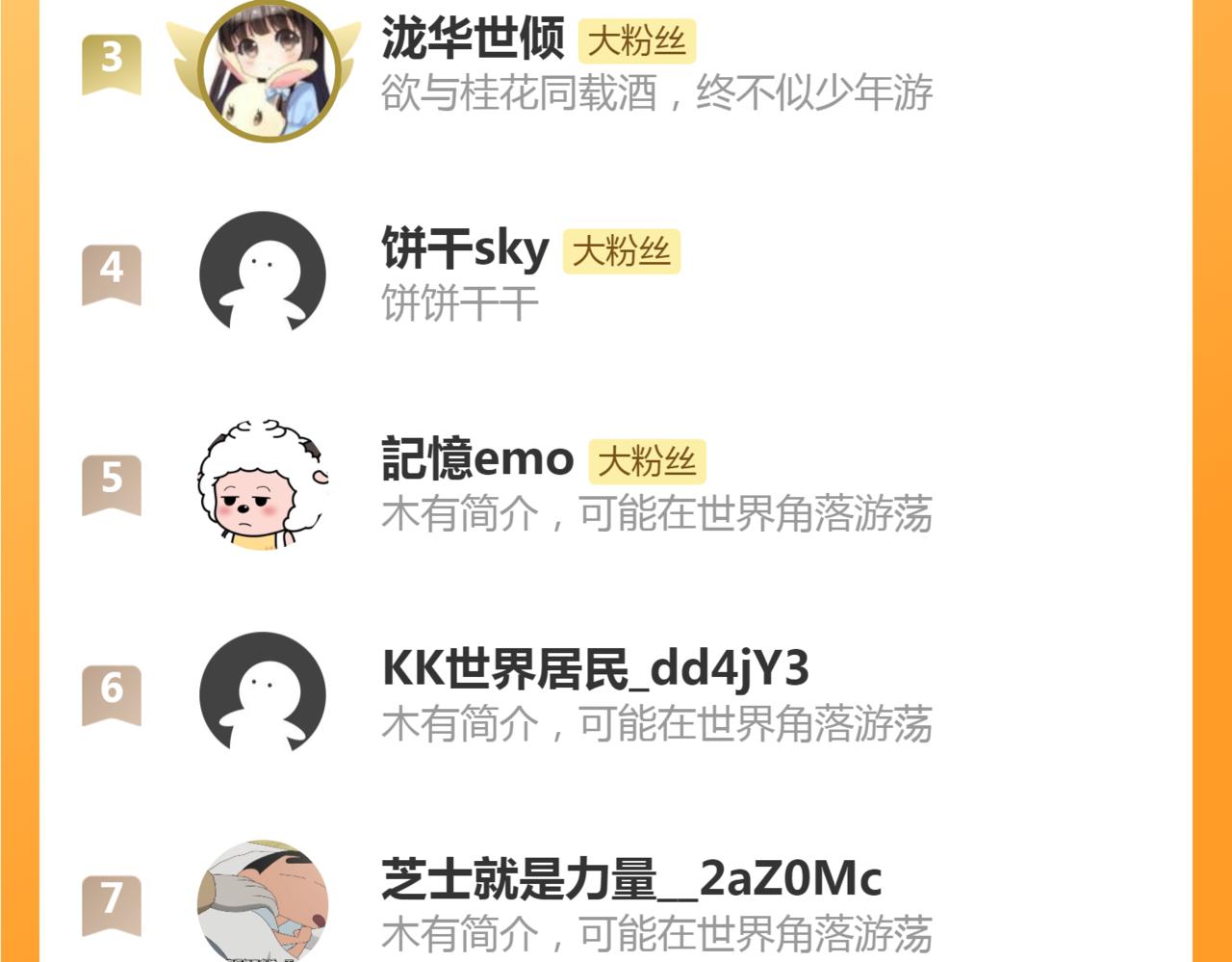Open KK世界居民_dd4jY3's profile row
Image resolution: width=1232 pixels, height=962 pixels.
point(595,670)
